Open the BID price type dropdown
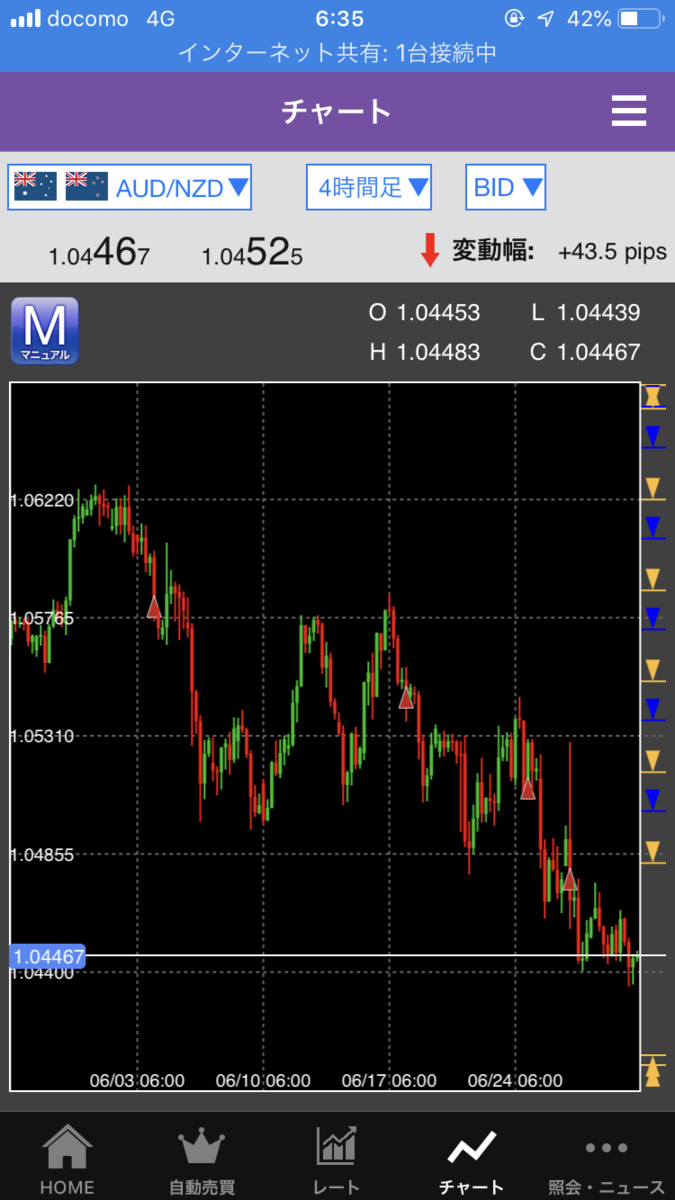This screenshot has height=1200, width=675. pyautogui.click(x=506, y=187)
